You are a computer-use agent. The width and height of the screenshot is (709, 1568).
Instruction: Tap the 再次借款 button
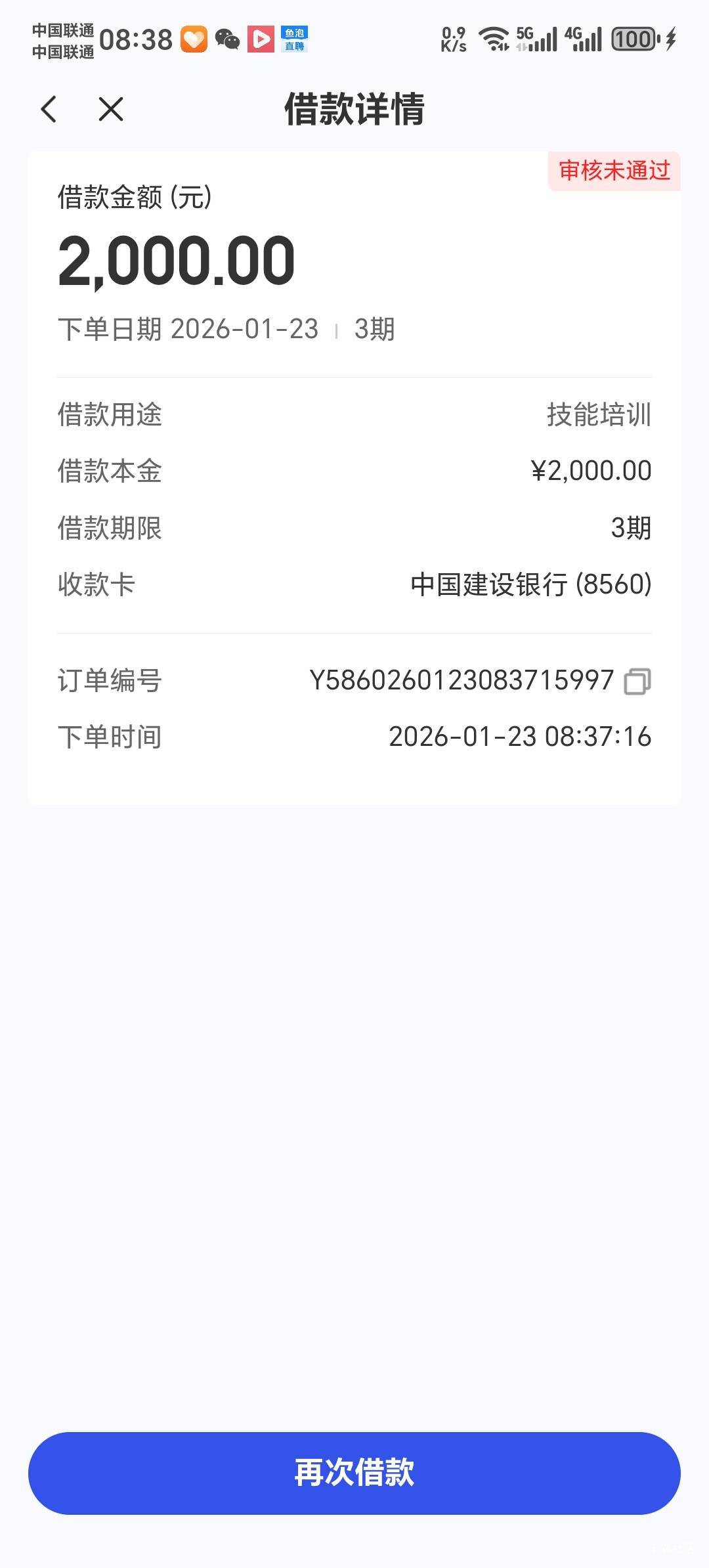click(354, 1473)
